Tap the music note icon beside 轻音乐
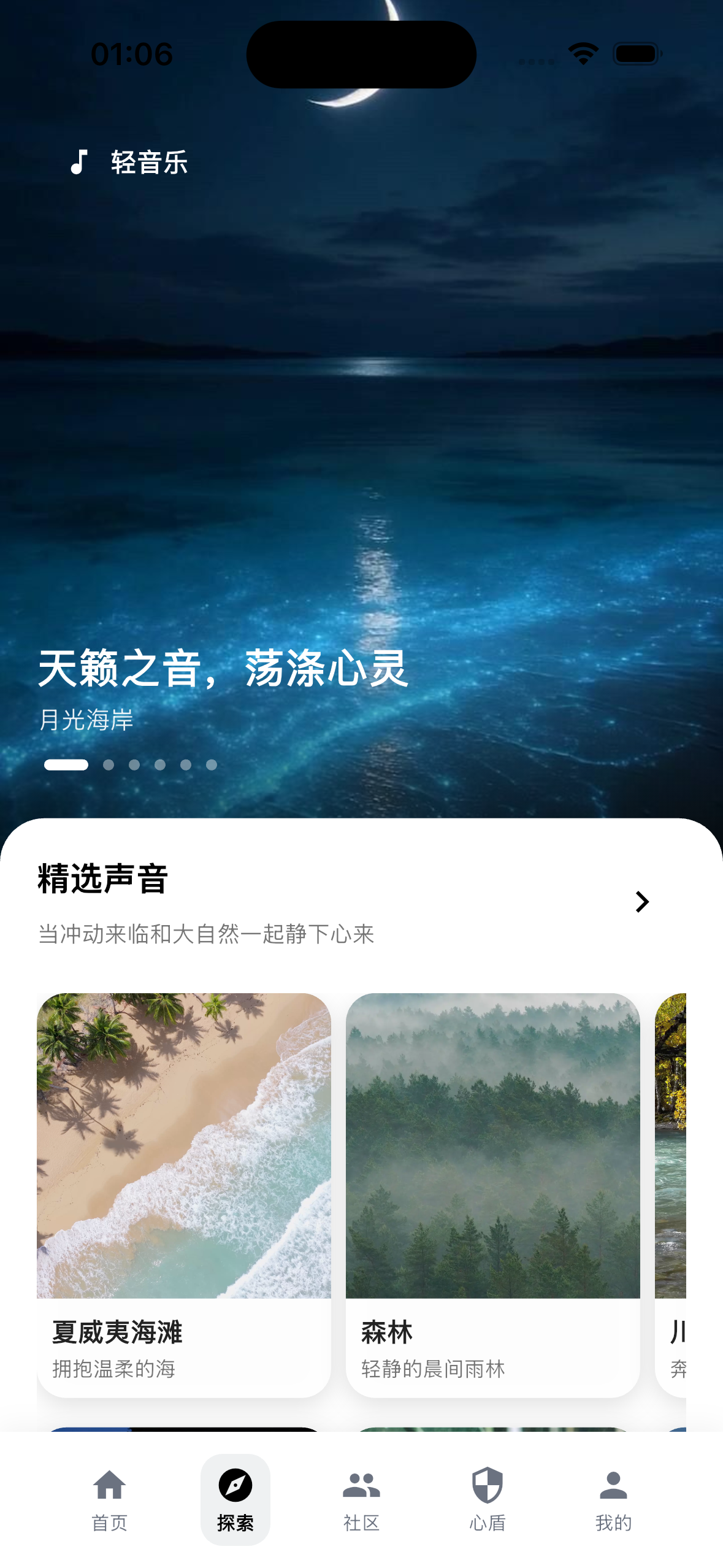Screen dimensions: 723x1568 coord(79,163)
